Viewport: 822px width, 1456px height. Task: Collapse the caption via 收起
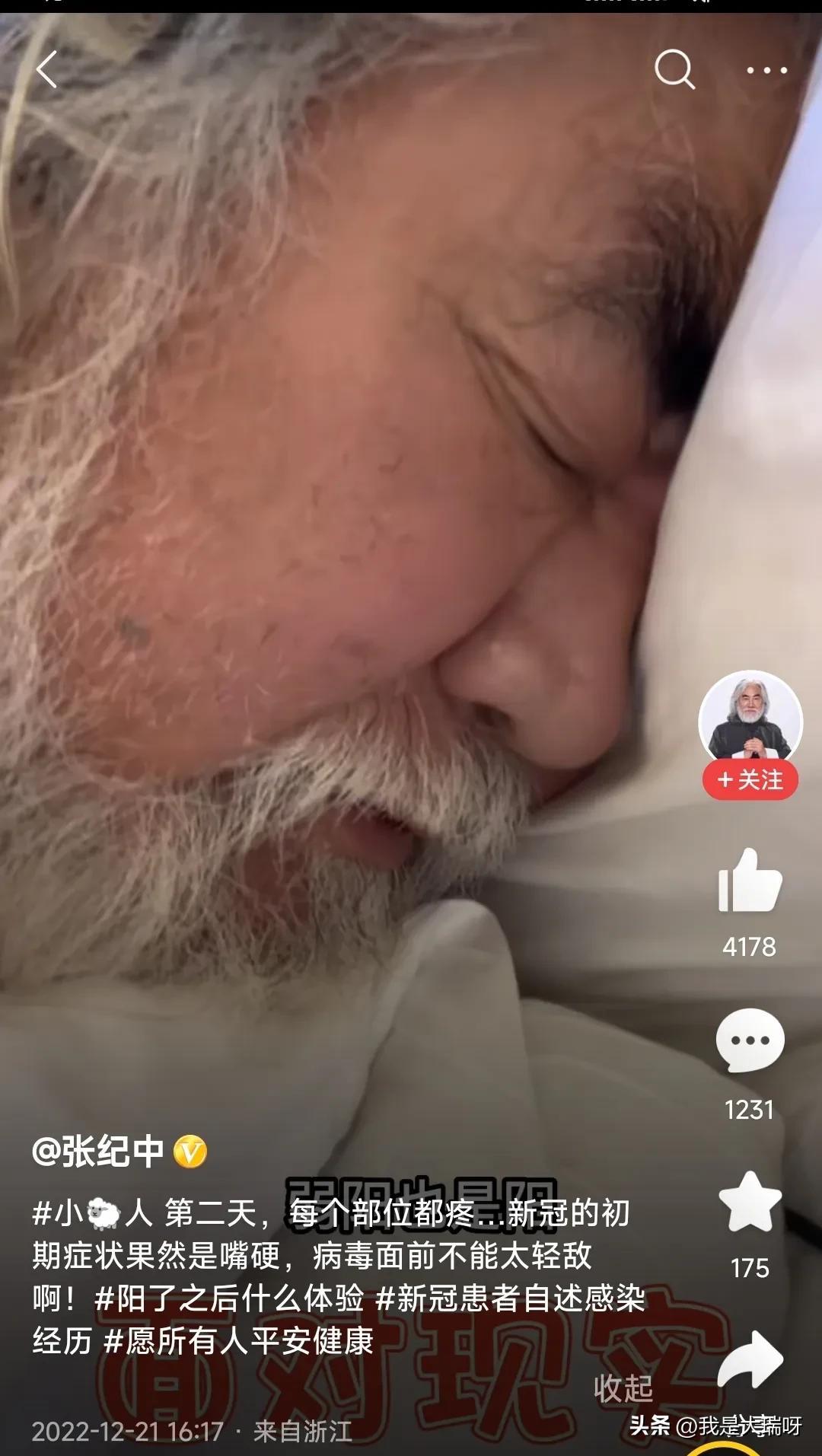point(623,1389)
